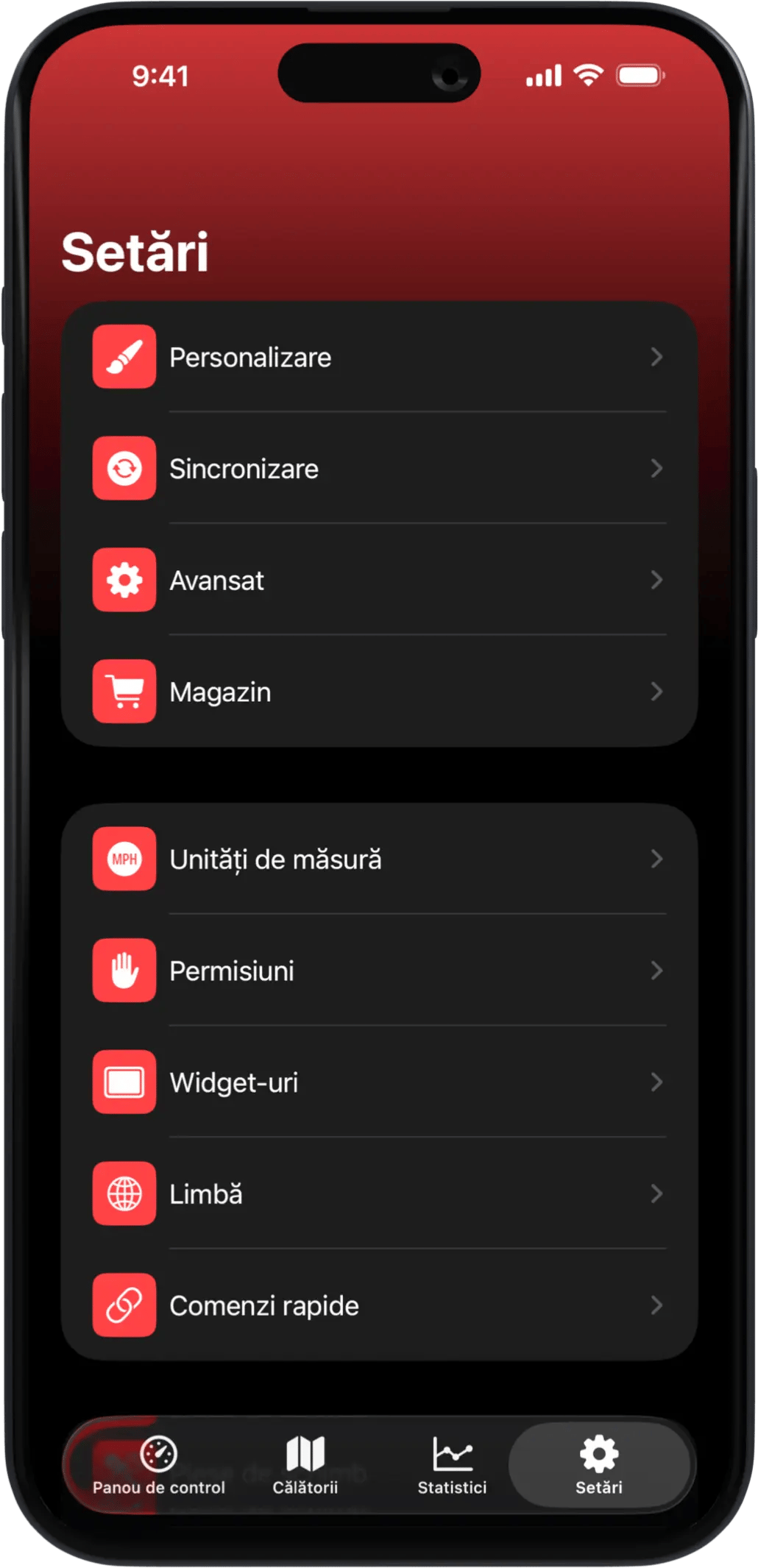Open Comenzi rapide
The height and width of the screenshot is (1568, 758).
[378, 1305]
